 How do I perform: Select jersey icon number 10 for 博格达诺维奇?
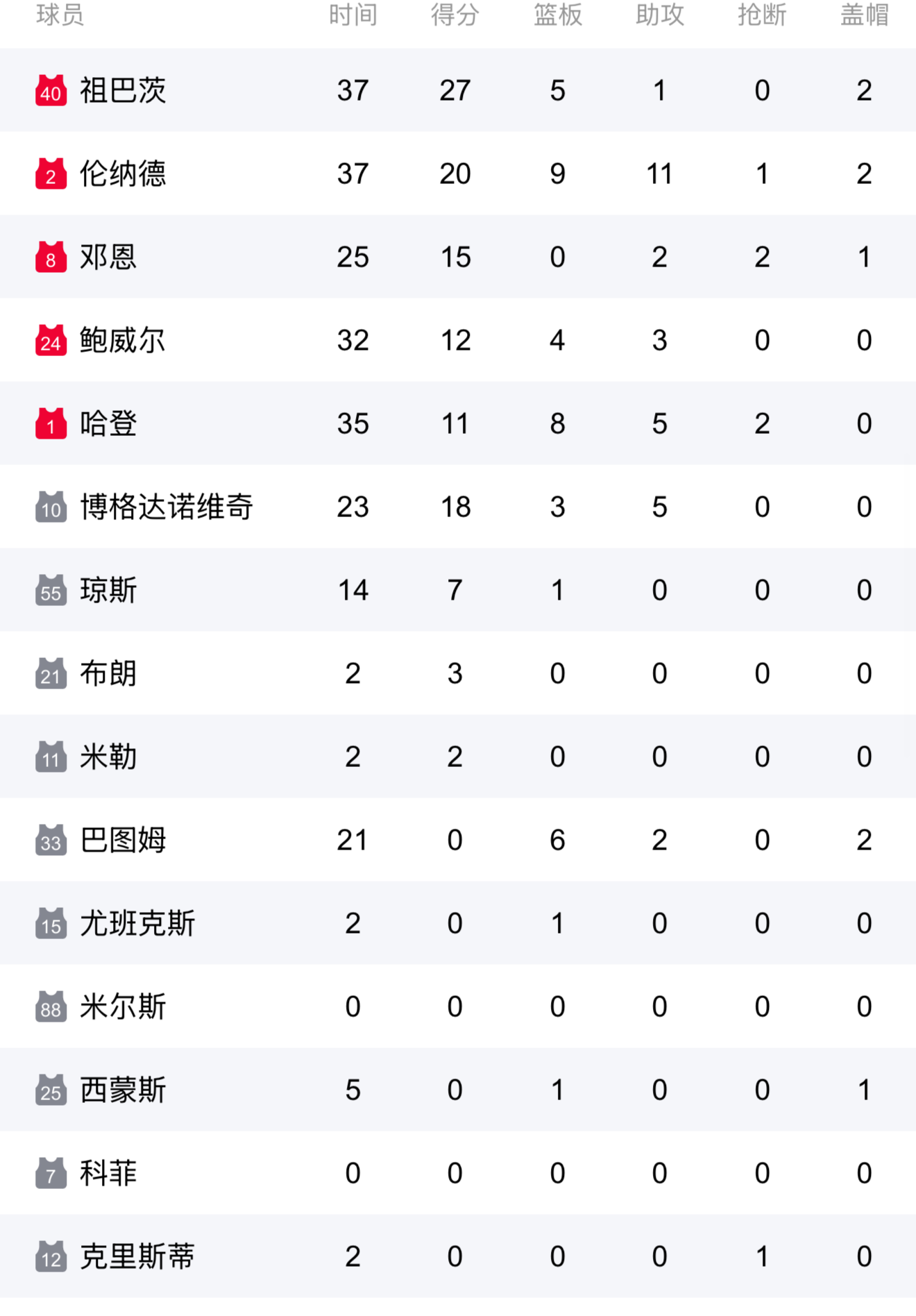click(x=50, y=507)
